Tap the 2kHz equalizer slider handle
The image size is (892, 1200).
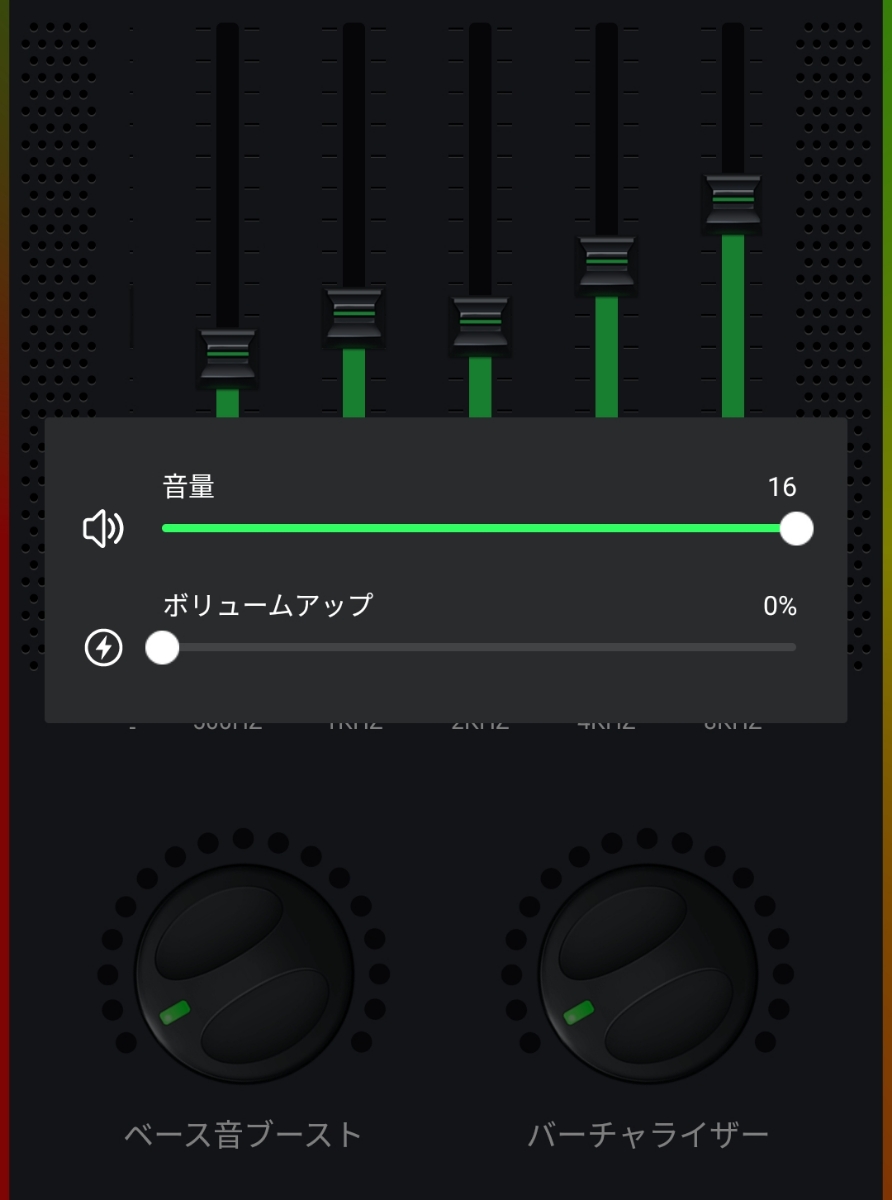(x=480, y=323)
